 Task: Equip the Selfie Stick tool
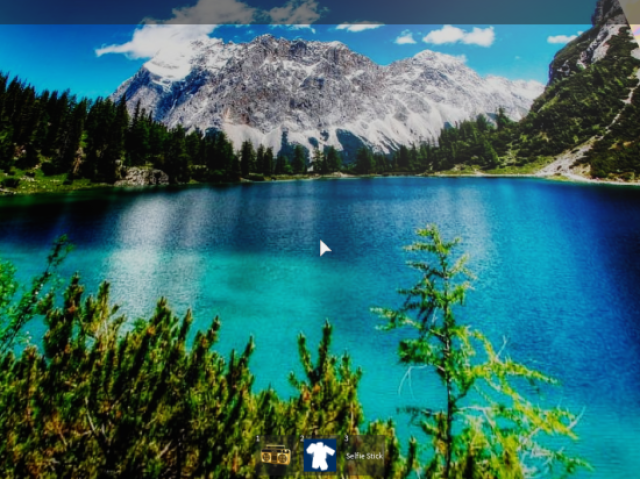pos(364,456)
